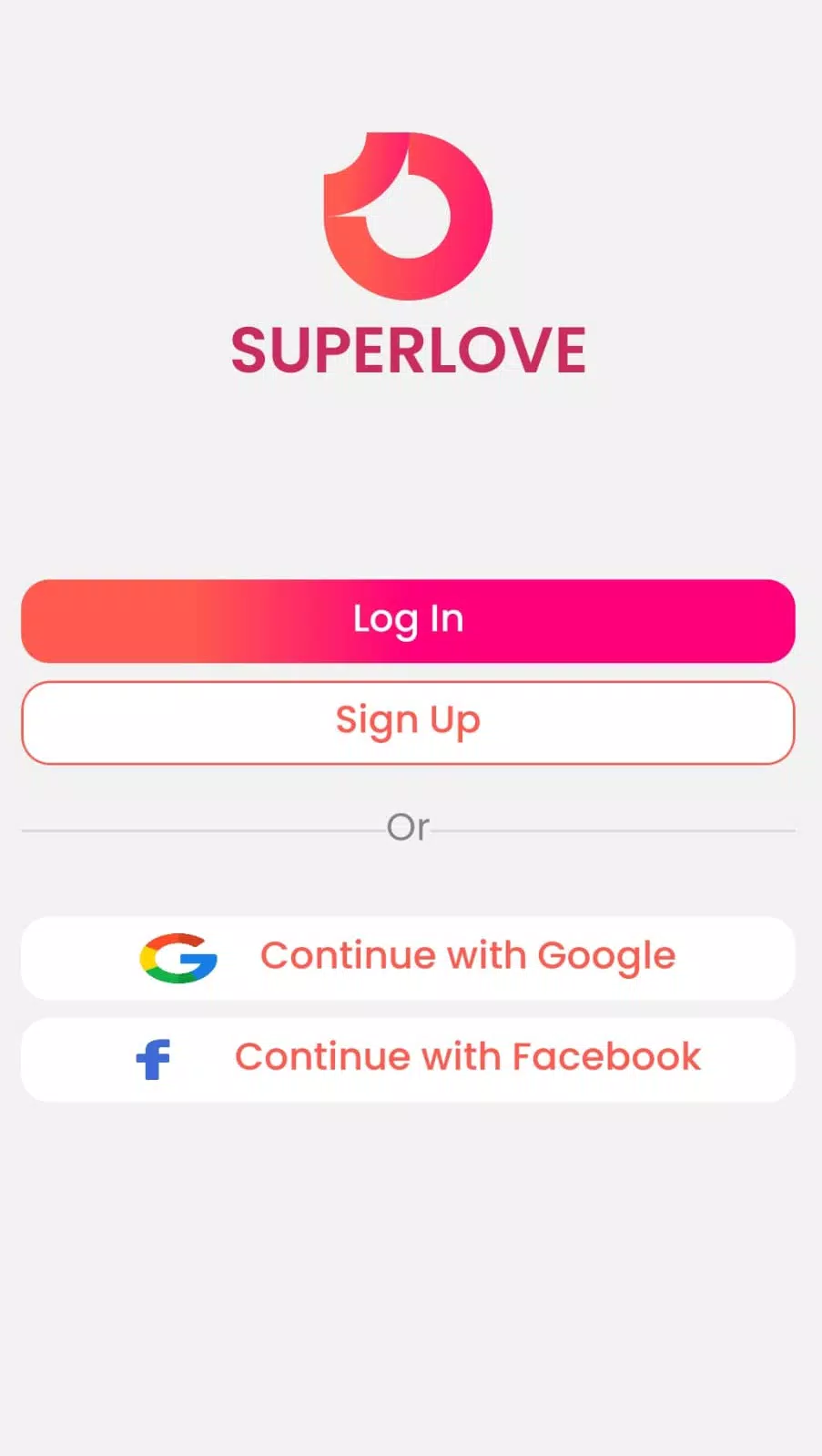Tap the Log In button
This screenshot has width=822, height=1456.
(x=408, y=620)
